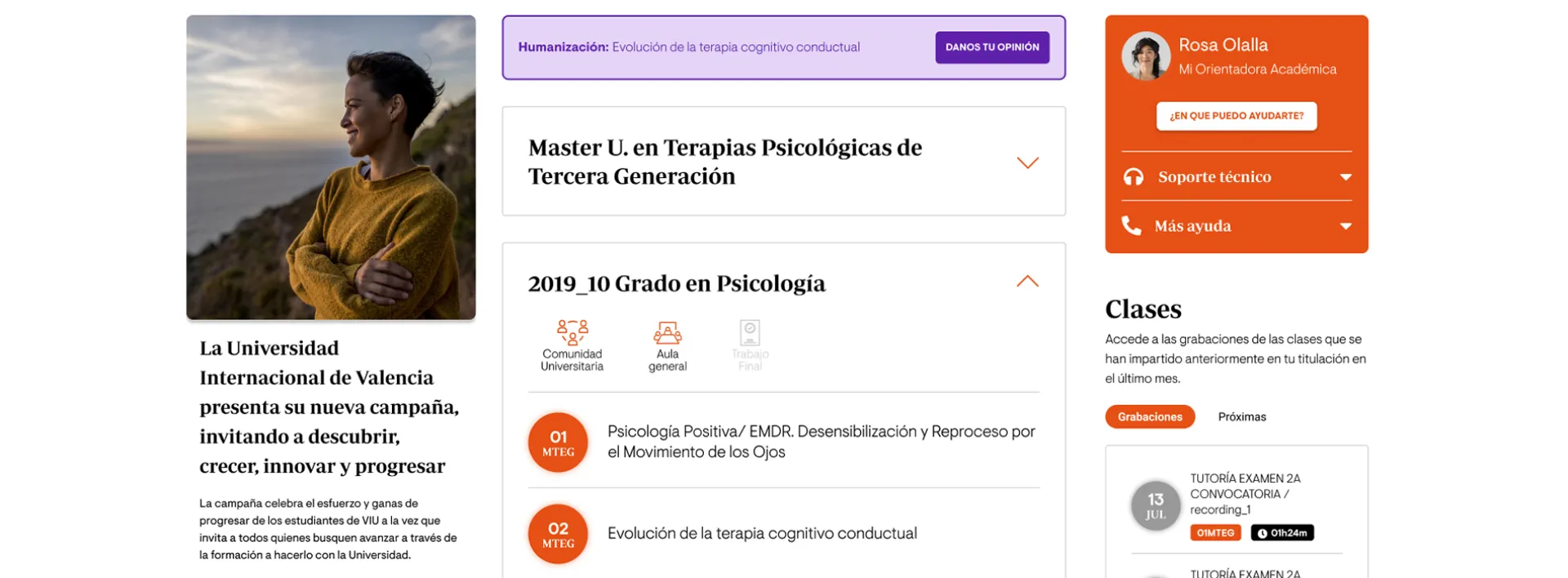
Task: Open Comunidad Universitaria
Action: 572,345
